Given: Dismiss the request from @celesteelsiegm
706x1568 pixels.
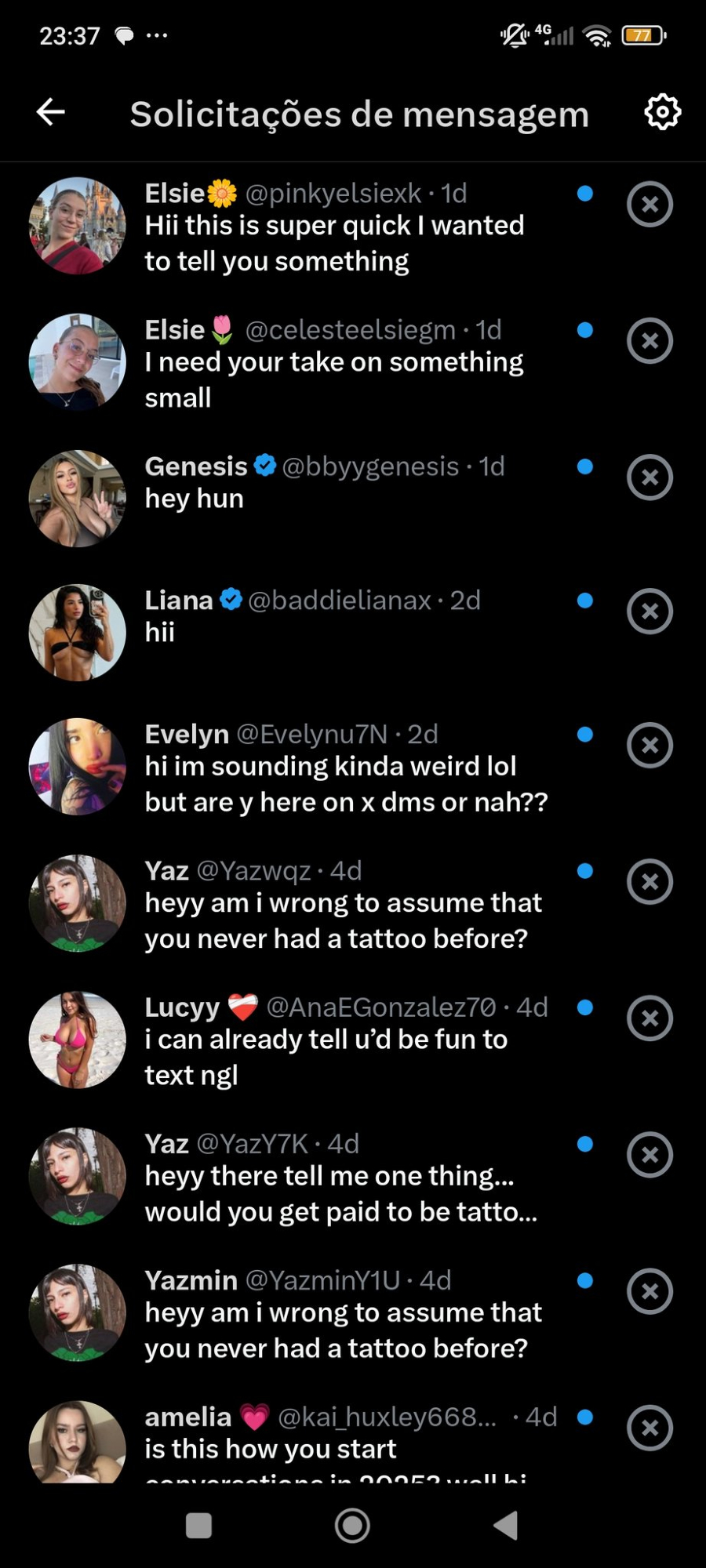Looking at the screenshot, I should pyautogui.click(x=650, y=341).
